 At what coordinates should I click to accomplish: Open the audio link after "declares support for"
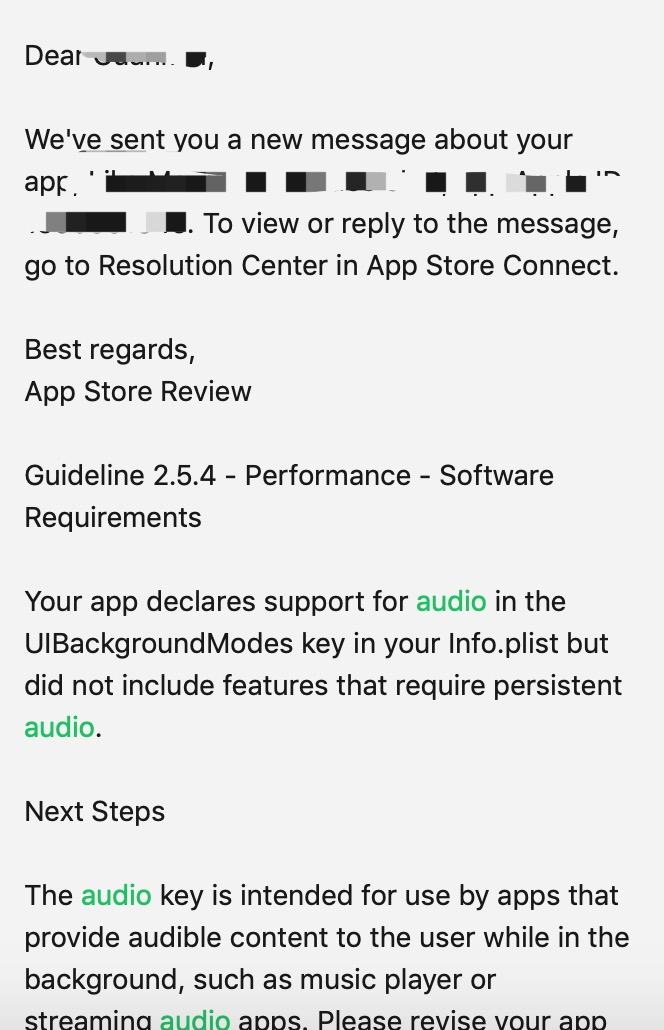click(451, 601)
